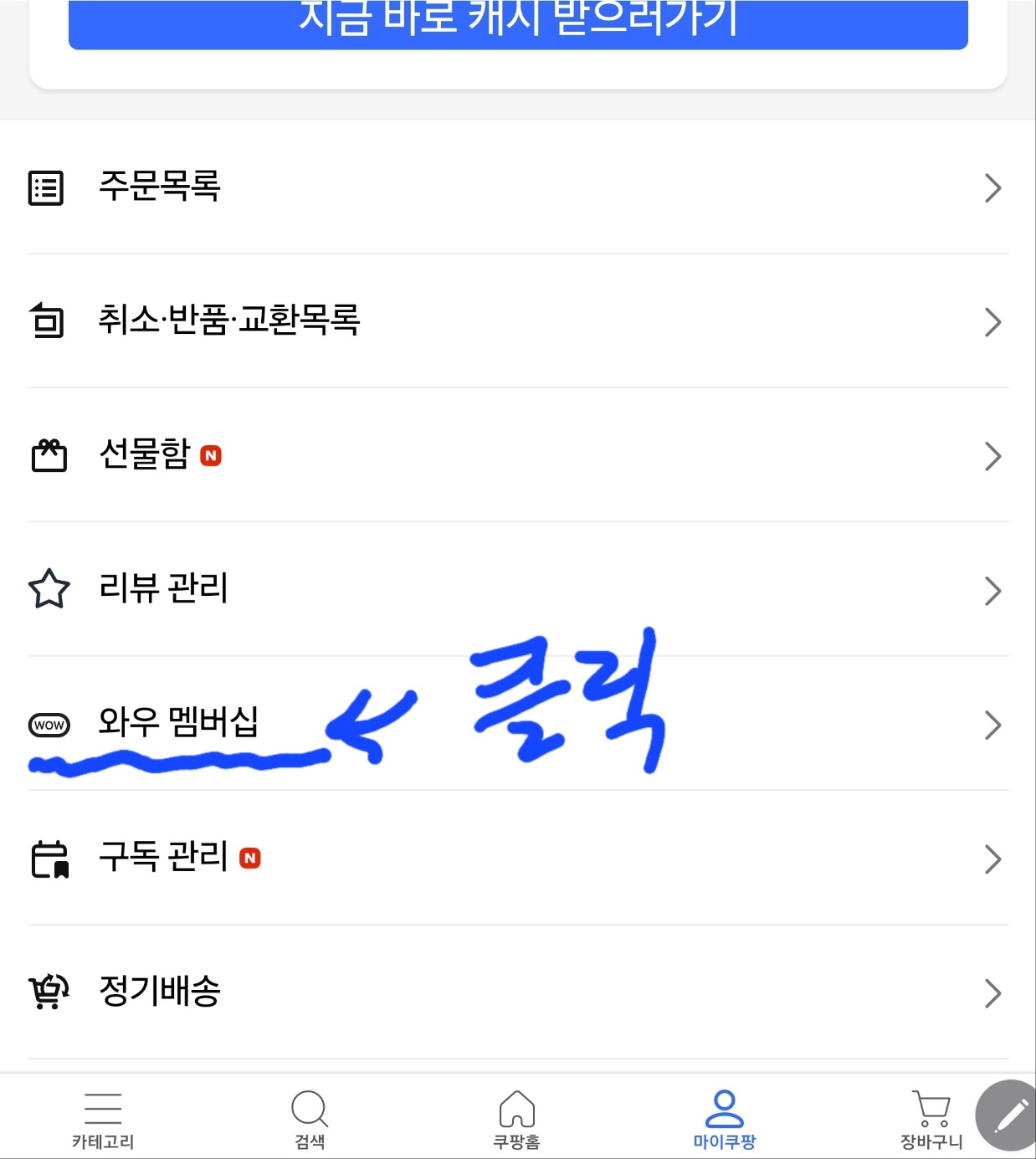
Task: Click the gift box icon beside 선물함
Action: [48, 456]
